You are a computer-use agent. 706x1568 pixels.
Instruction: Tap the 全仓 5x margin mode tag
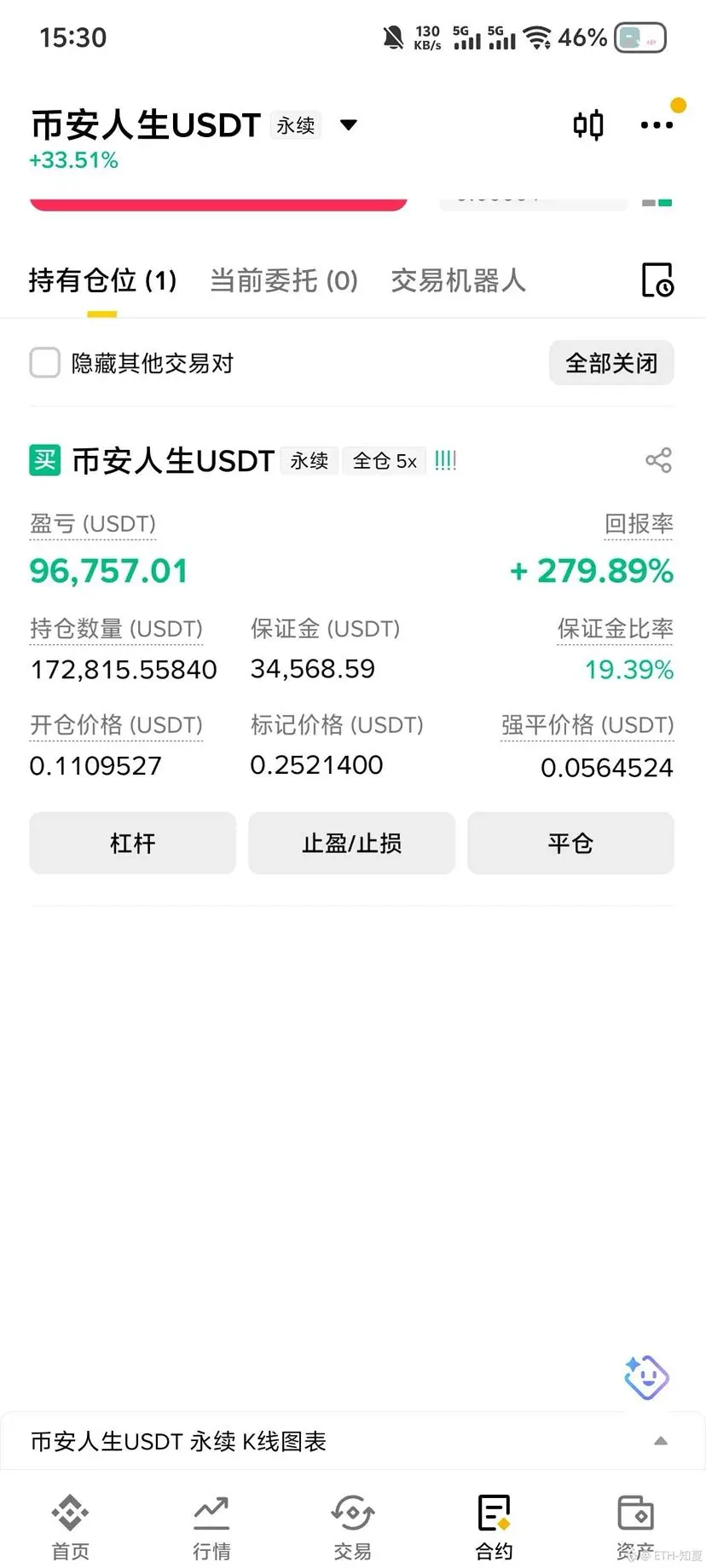[385, 461]
